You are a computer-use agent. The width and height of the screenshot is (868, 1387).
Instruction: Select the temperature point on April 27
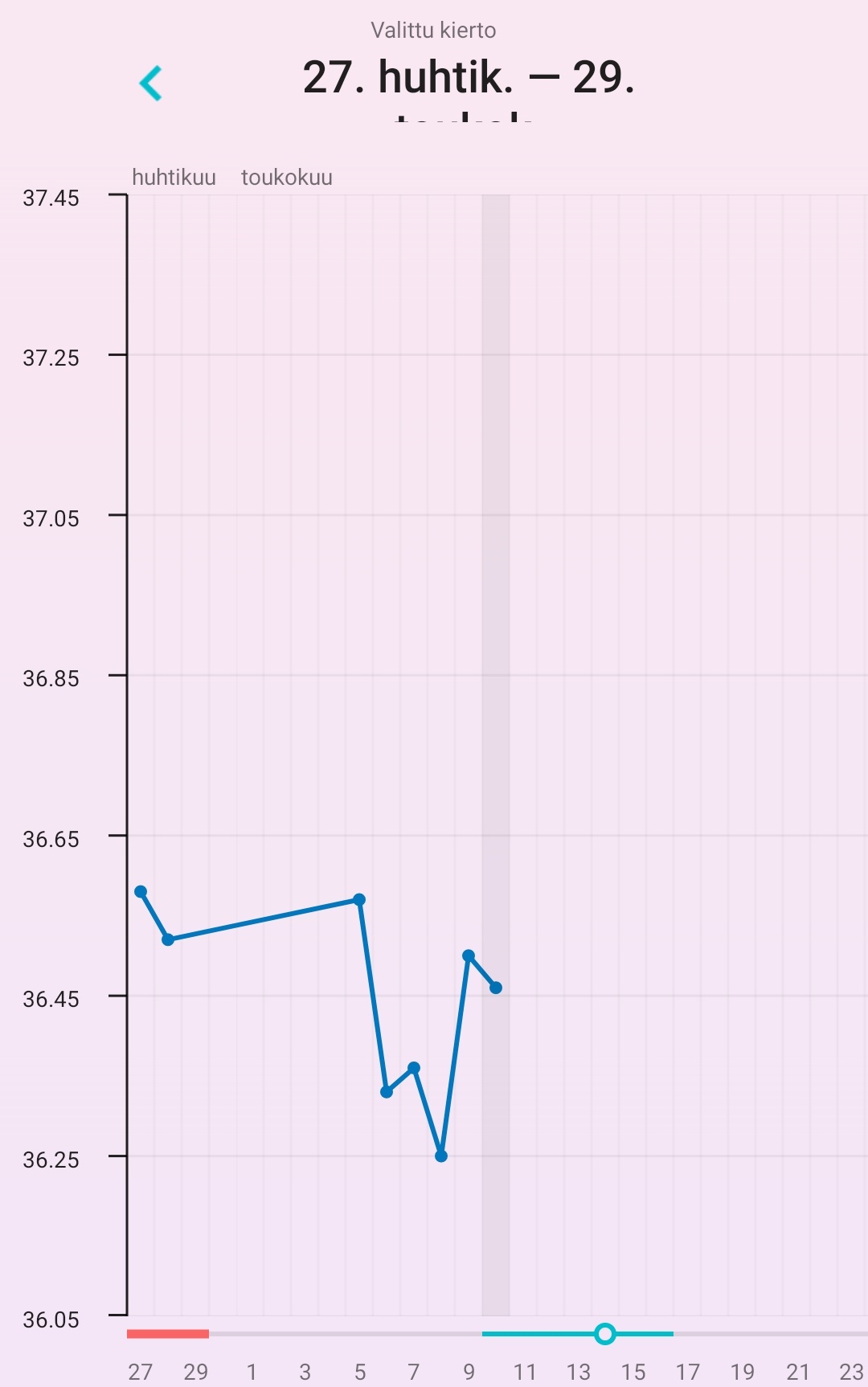141,892
